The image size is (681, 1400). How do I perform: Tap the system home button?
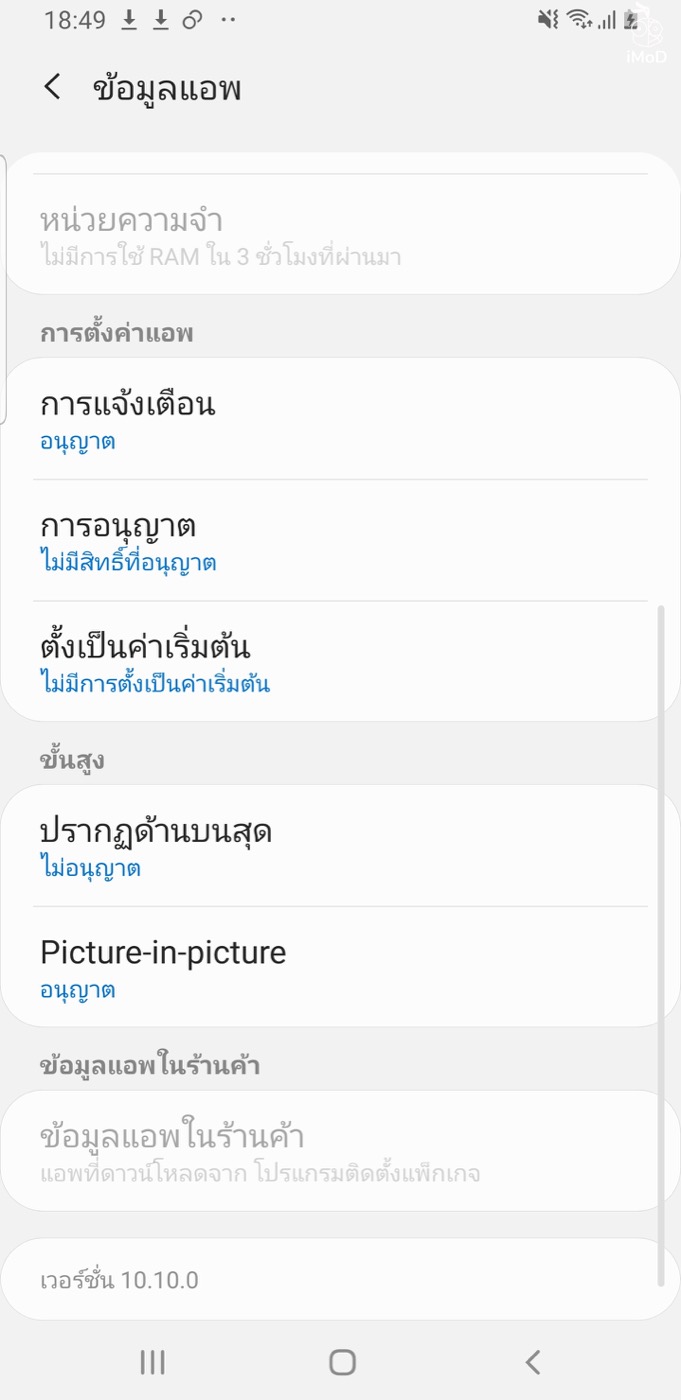click(342, 1361)
